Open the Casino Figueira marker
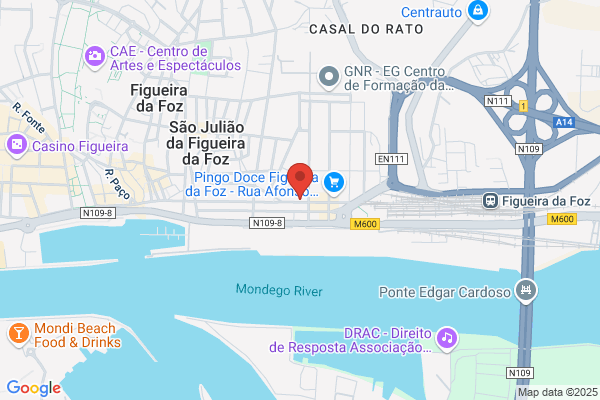Screen dimensions: 600x400 pyautogui.click(x=17, y=145)
